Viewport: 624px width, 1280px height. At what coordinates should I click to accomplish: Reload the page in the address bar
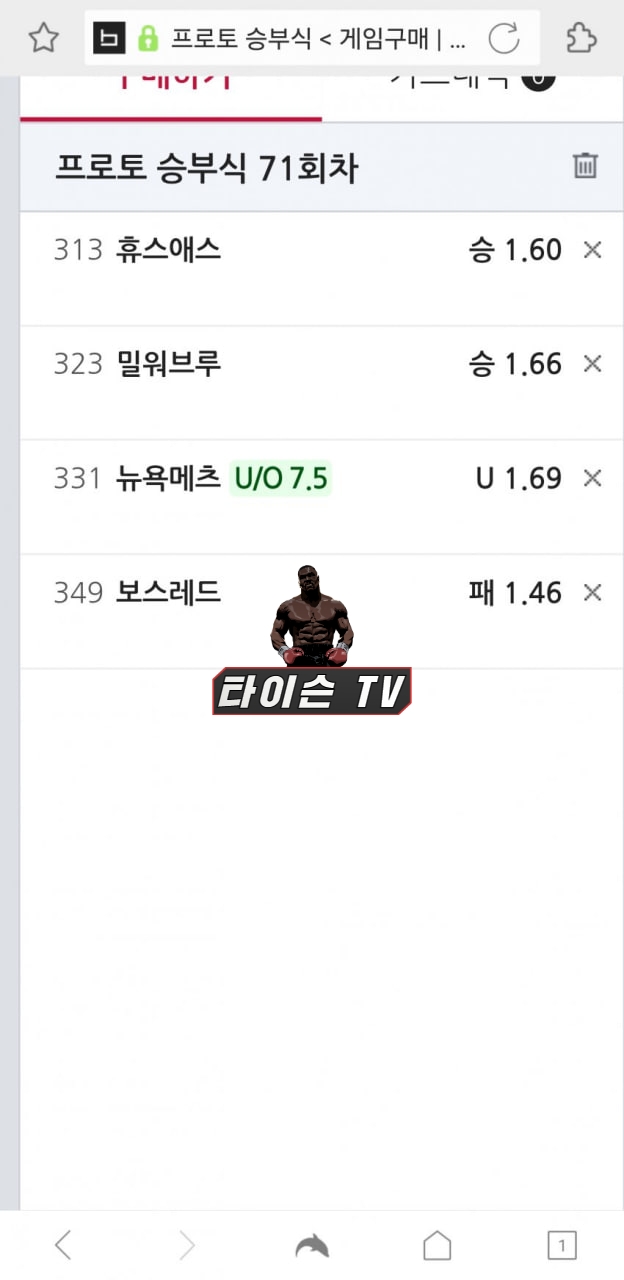(504, 39)
